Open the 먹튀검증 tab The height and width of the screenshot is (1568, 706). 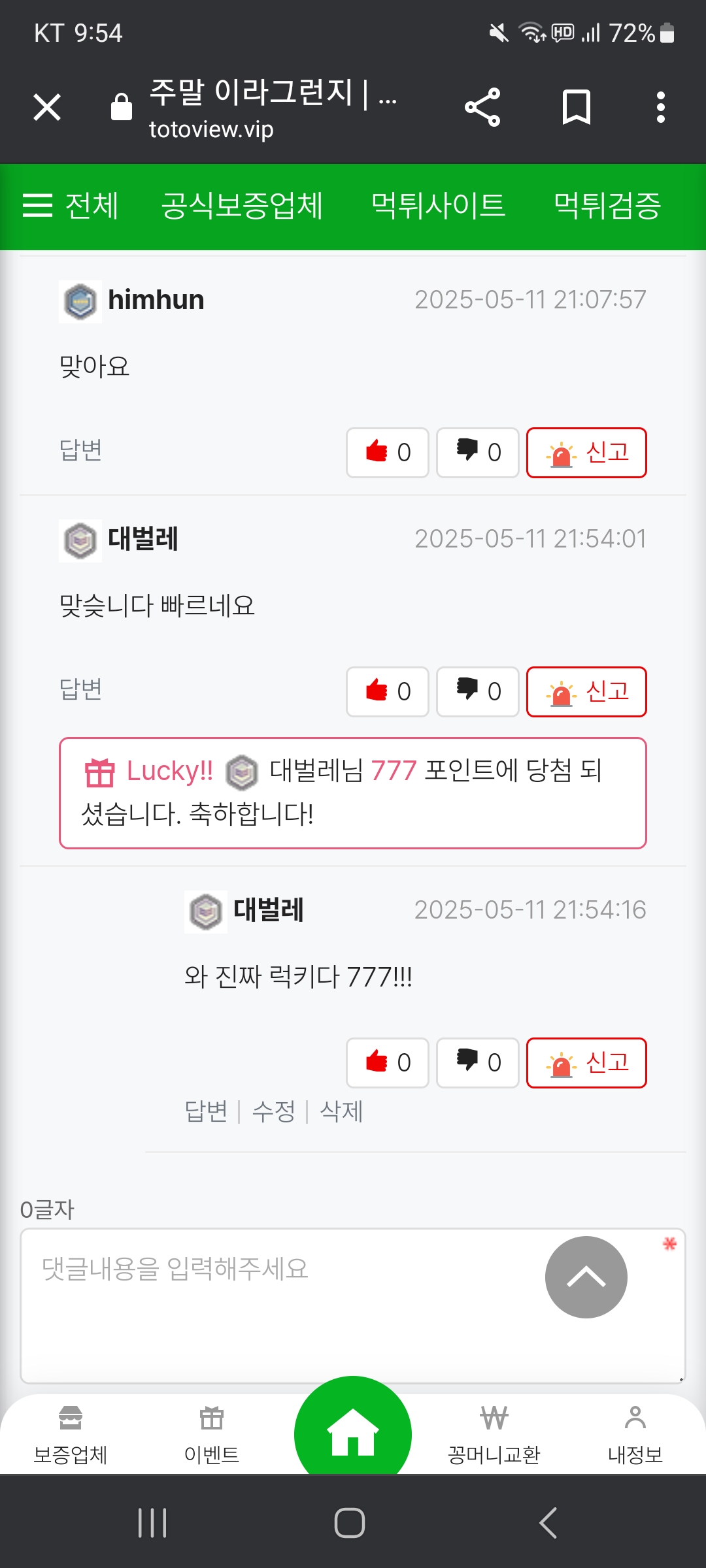[x=607, y=206]
